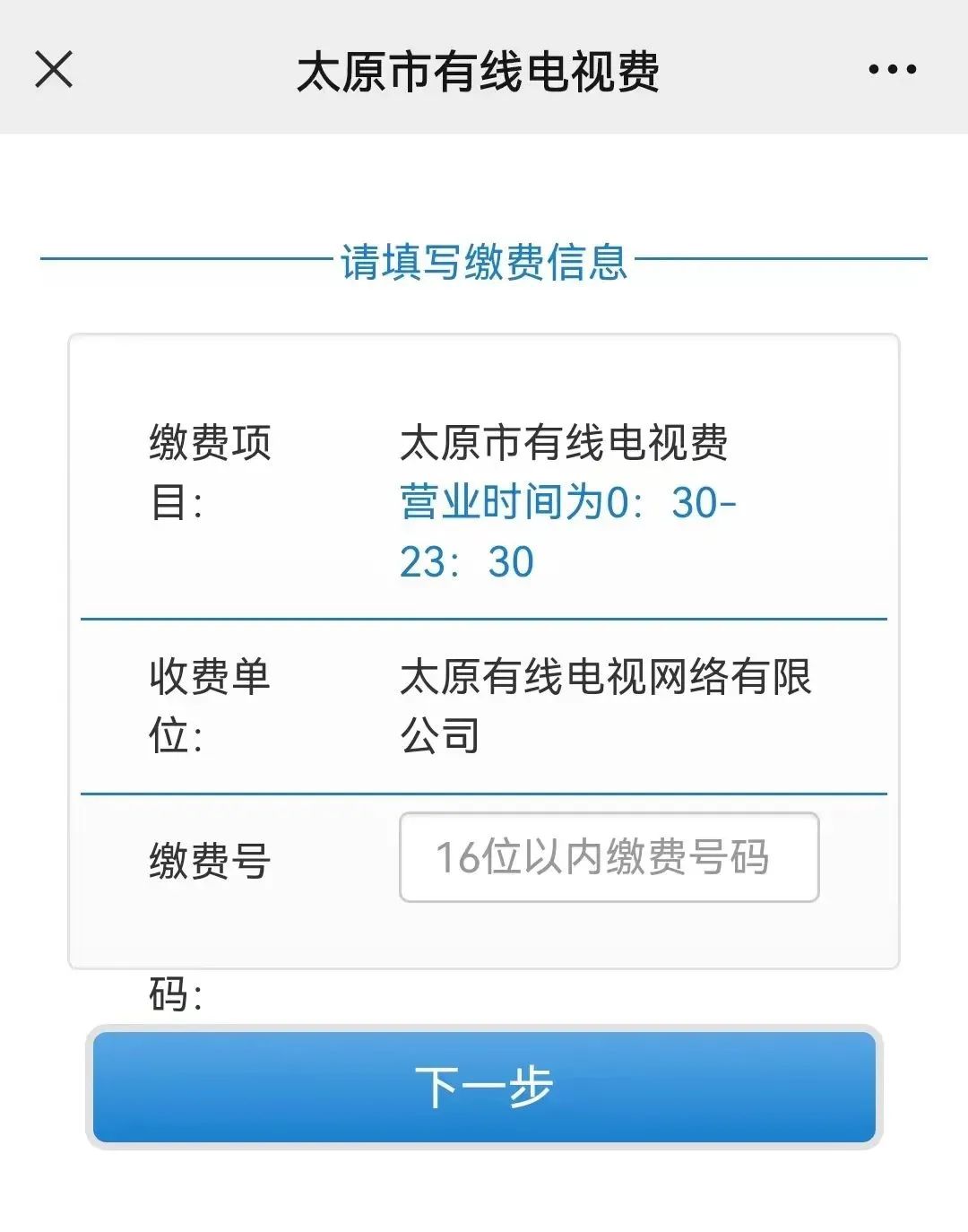Tap the 下一步 button

(x=484, y=1085)
